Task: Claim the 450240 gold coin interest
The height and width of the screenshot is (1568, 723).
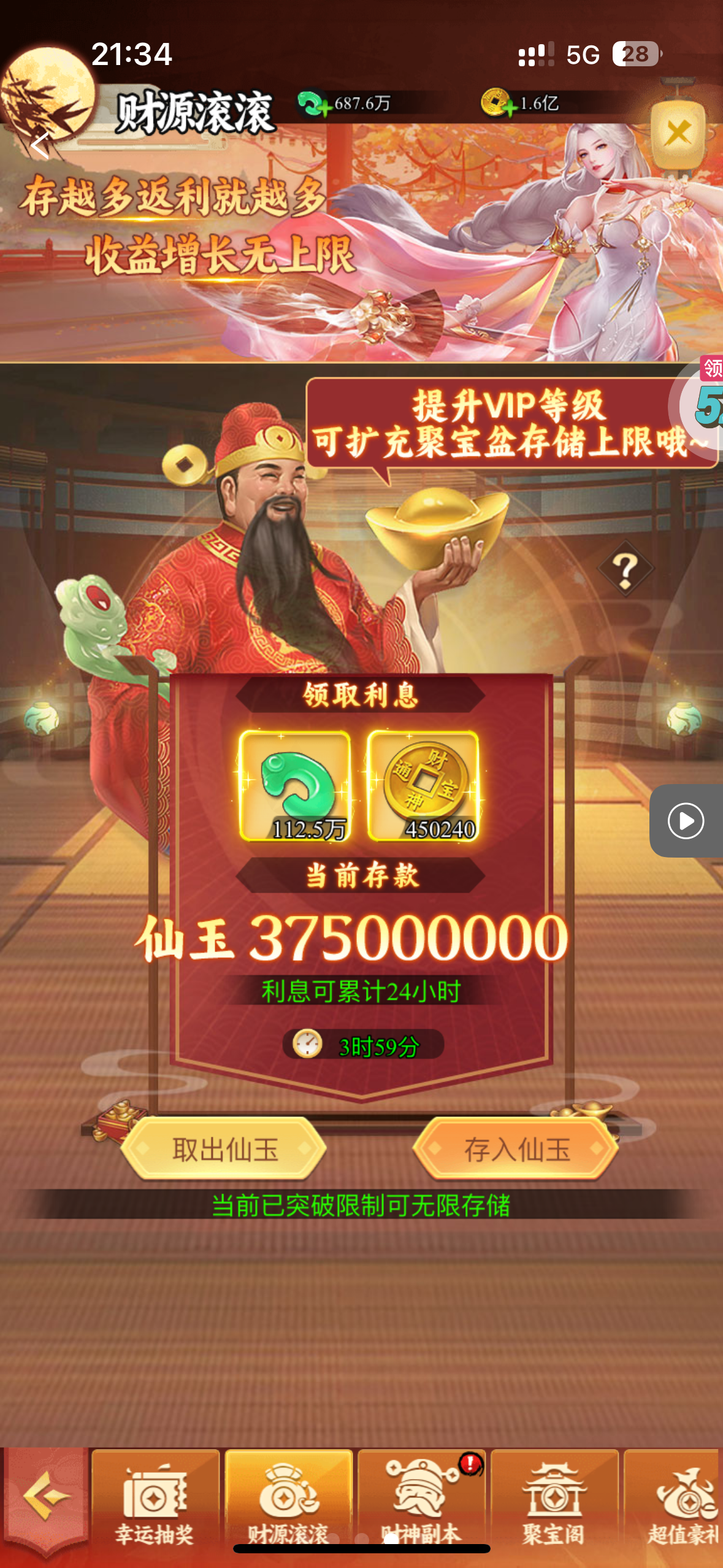Action: coord(423,786)
